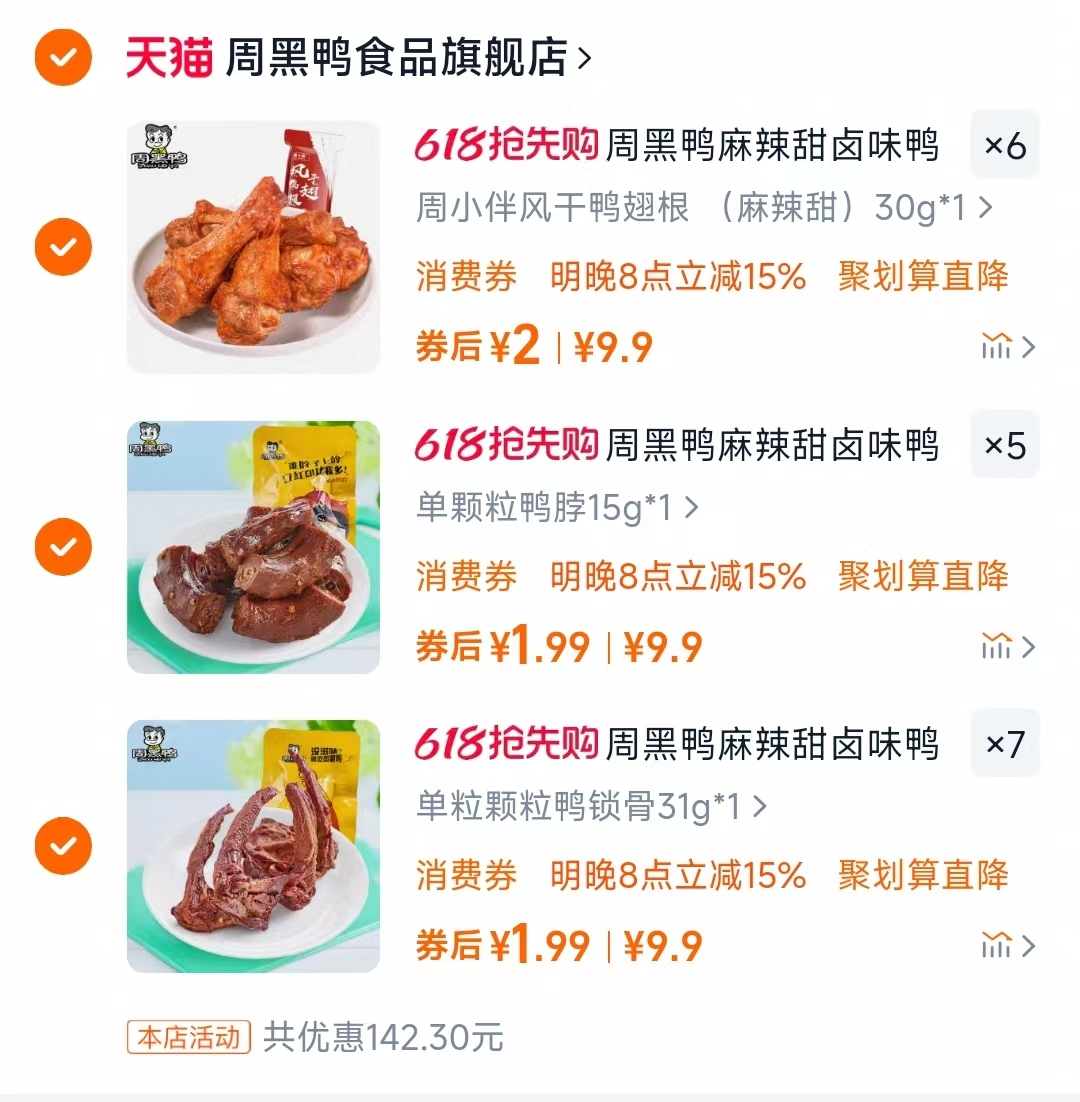Change the 单粒颗粒鸭锁骨31g variant
The width and height of the screenshot is (1080, 1102).
coord(591,807)
